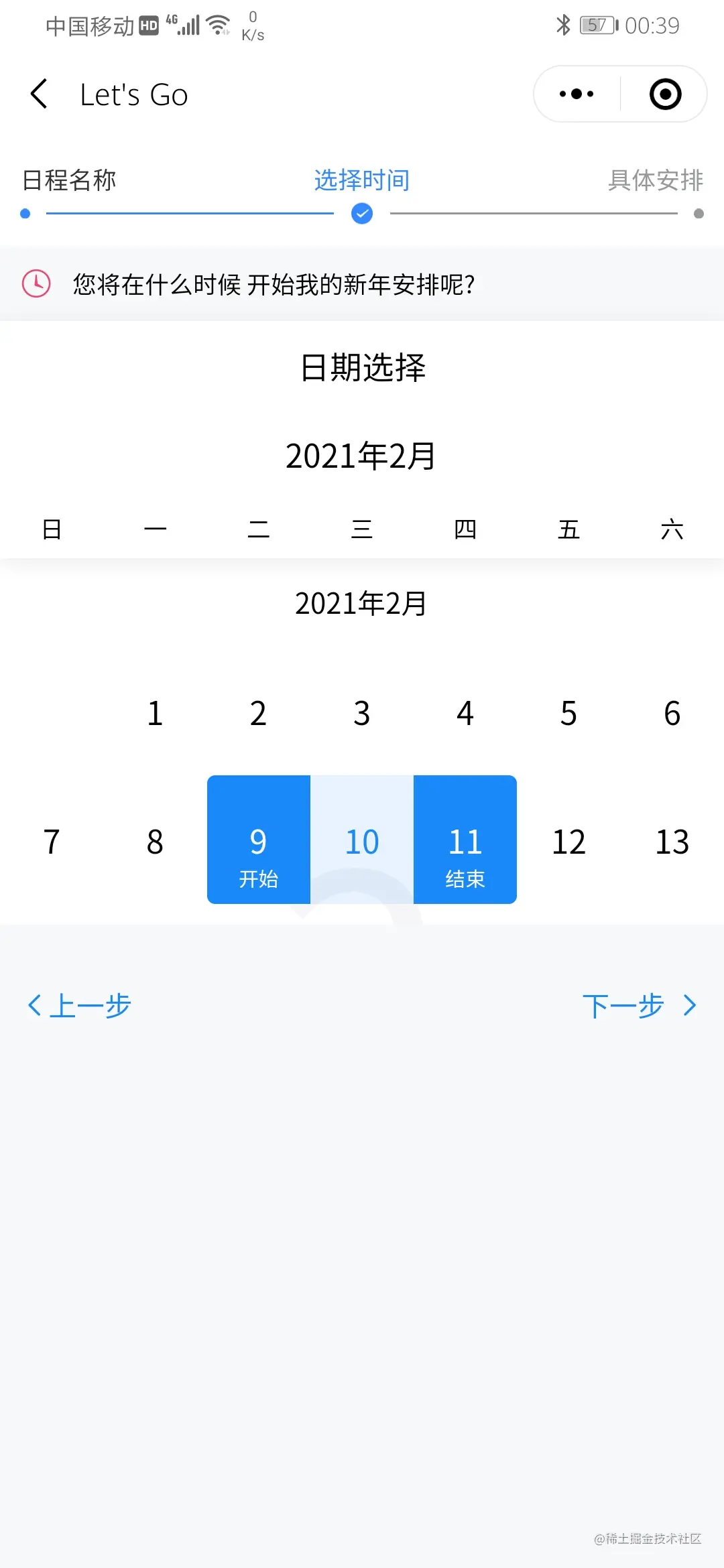This screenshot has width=724, height=1568.
Task: Pick February 4 on the calendar
Action: click(465, 713)
